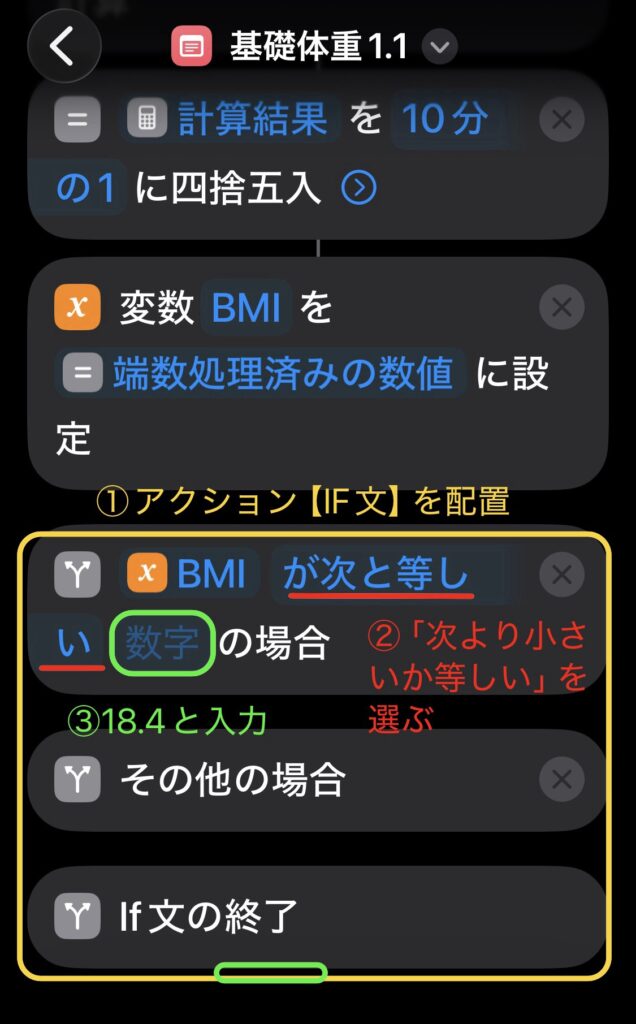Screen dimensions: 636x1024
Task: Tap the 計算結果 variable token
Action: pyautogui.click(x=252, y=121)
